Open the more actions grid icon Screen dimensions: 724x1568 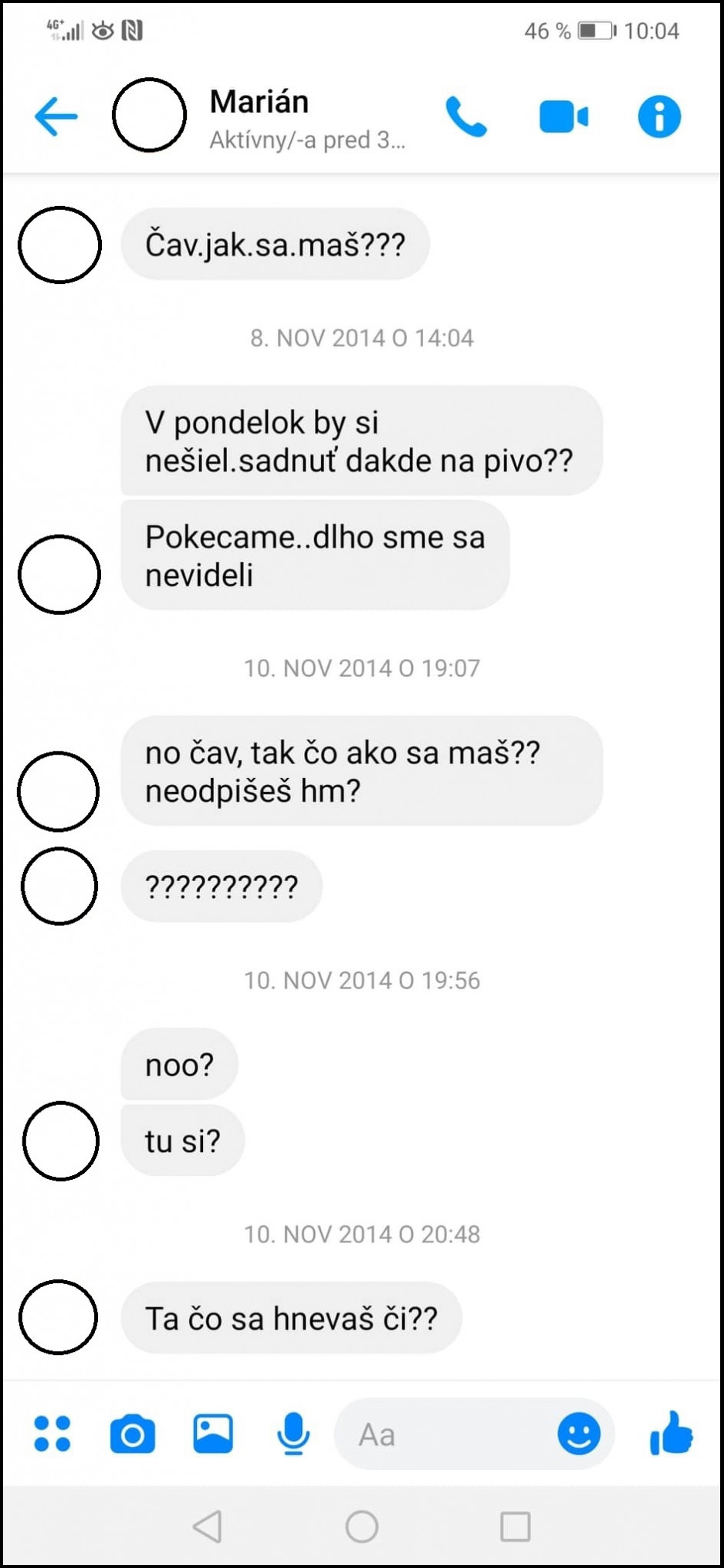pos(52,1434)
